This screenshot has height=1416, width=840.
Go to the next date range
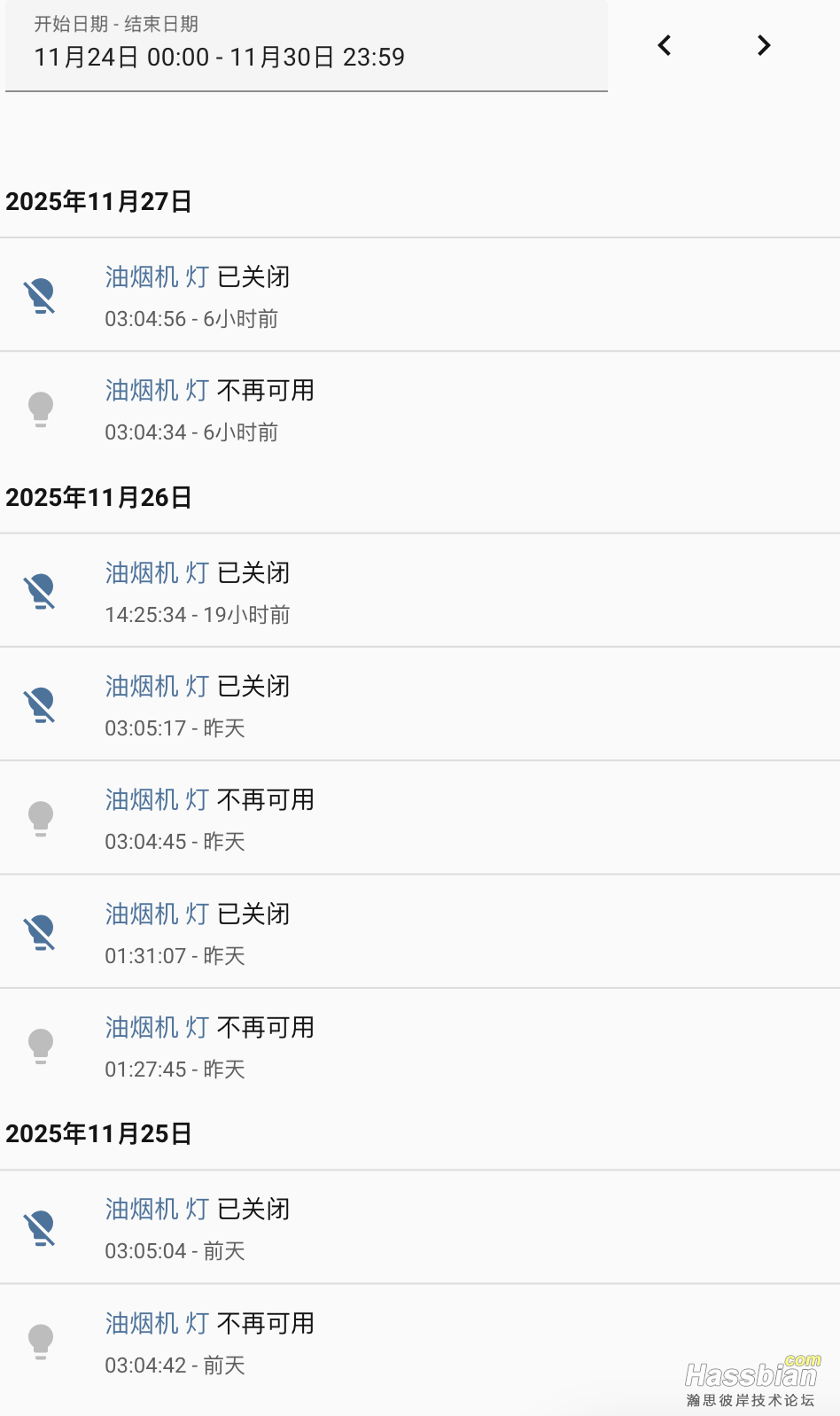tap(764, 45)
